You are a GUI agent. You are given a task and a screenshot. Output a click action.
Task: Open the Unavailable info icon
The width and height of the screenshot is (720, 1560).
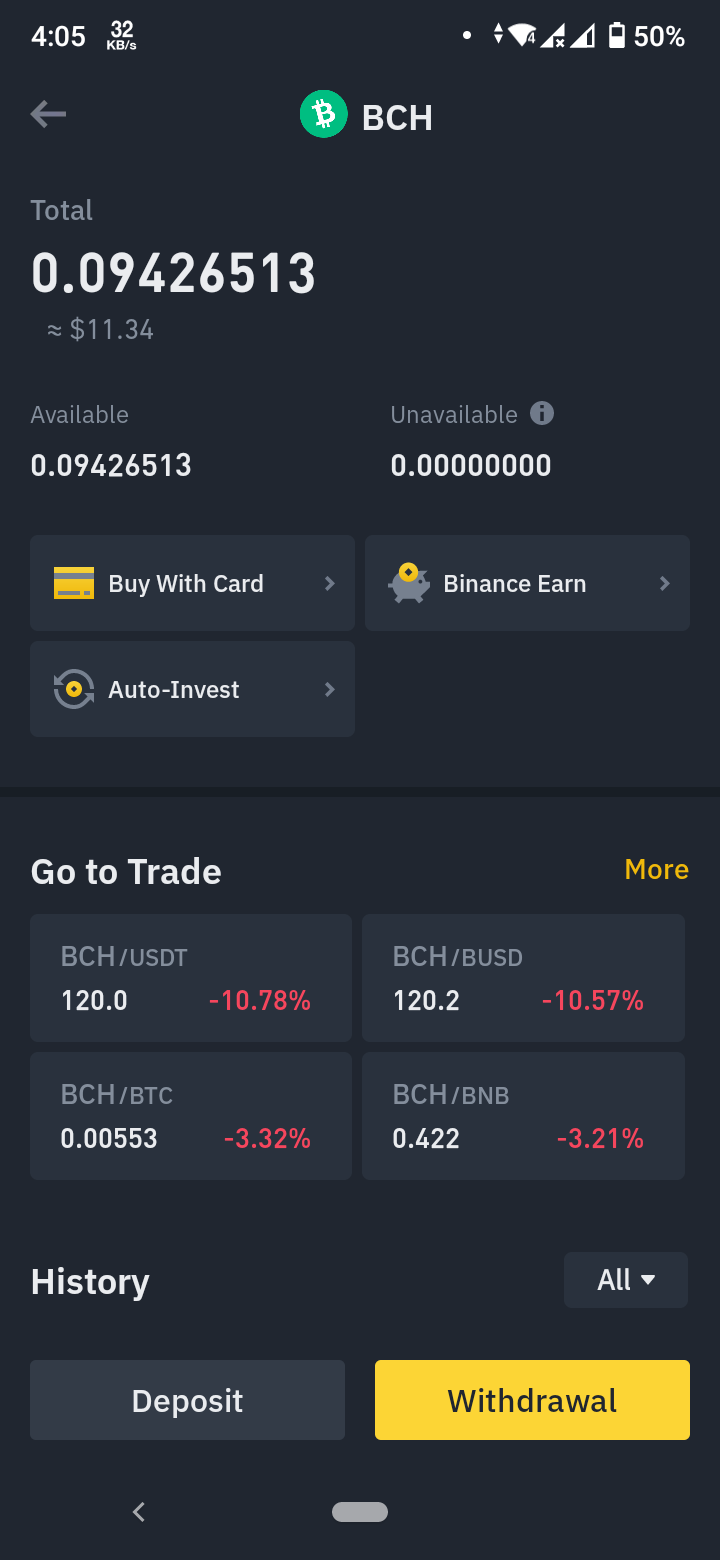542,413
